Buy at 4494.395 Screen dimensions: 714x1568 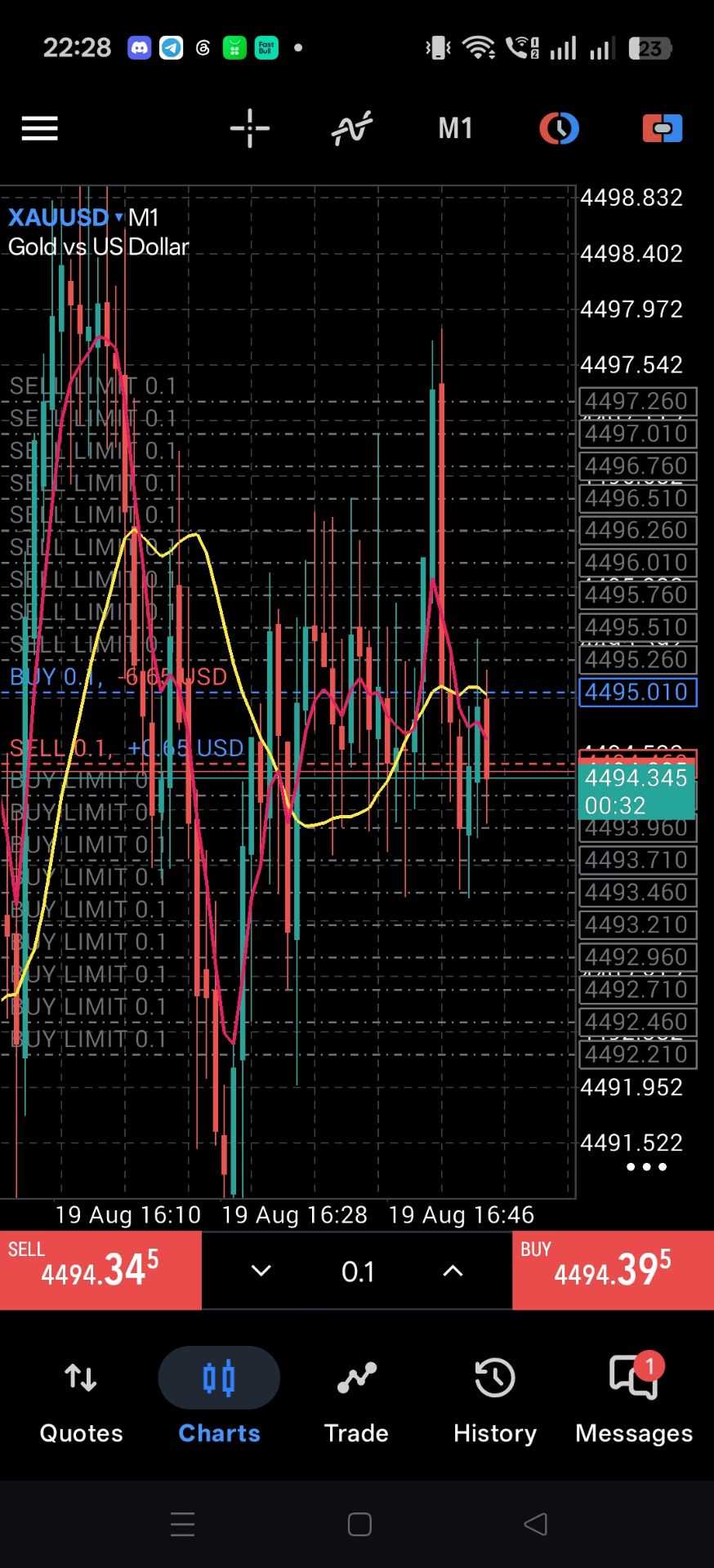(613, 1270)
